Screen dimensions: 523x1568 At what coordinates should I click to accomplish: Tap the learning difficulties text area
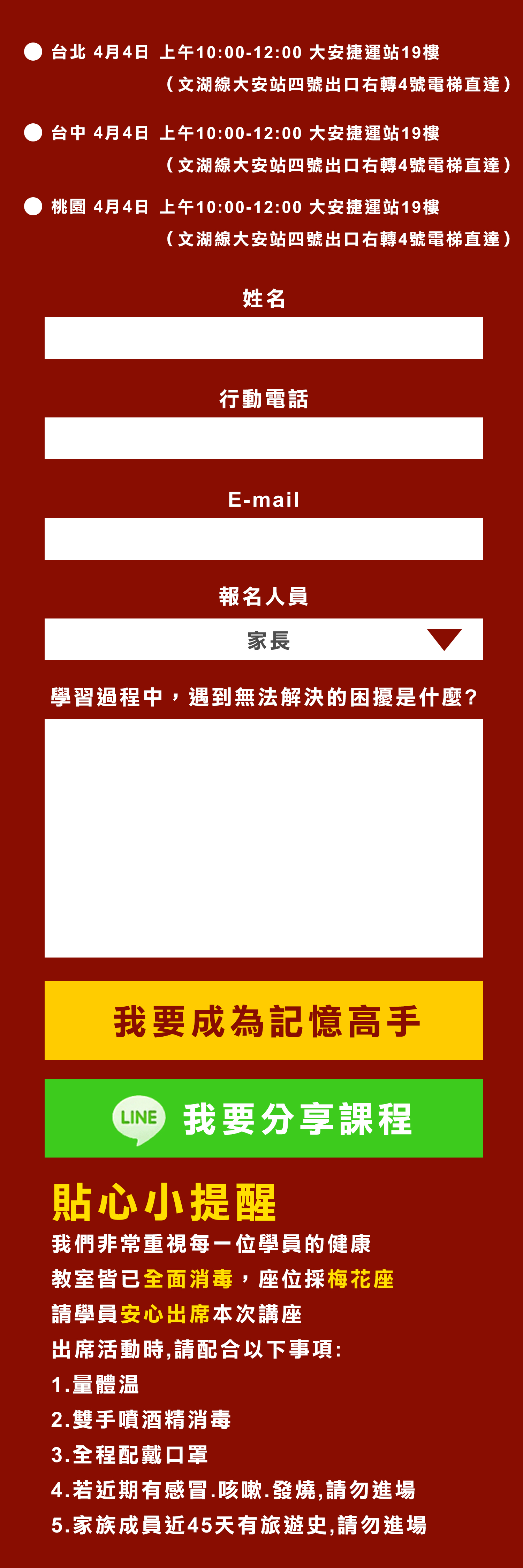coord(264,838)
